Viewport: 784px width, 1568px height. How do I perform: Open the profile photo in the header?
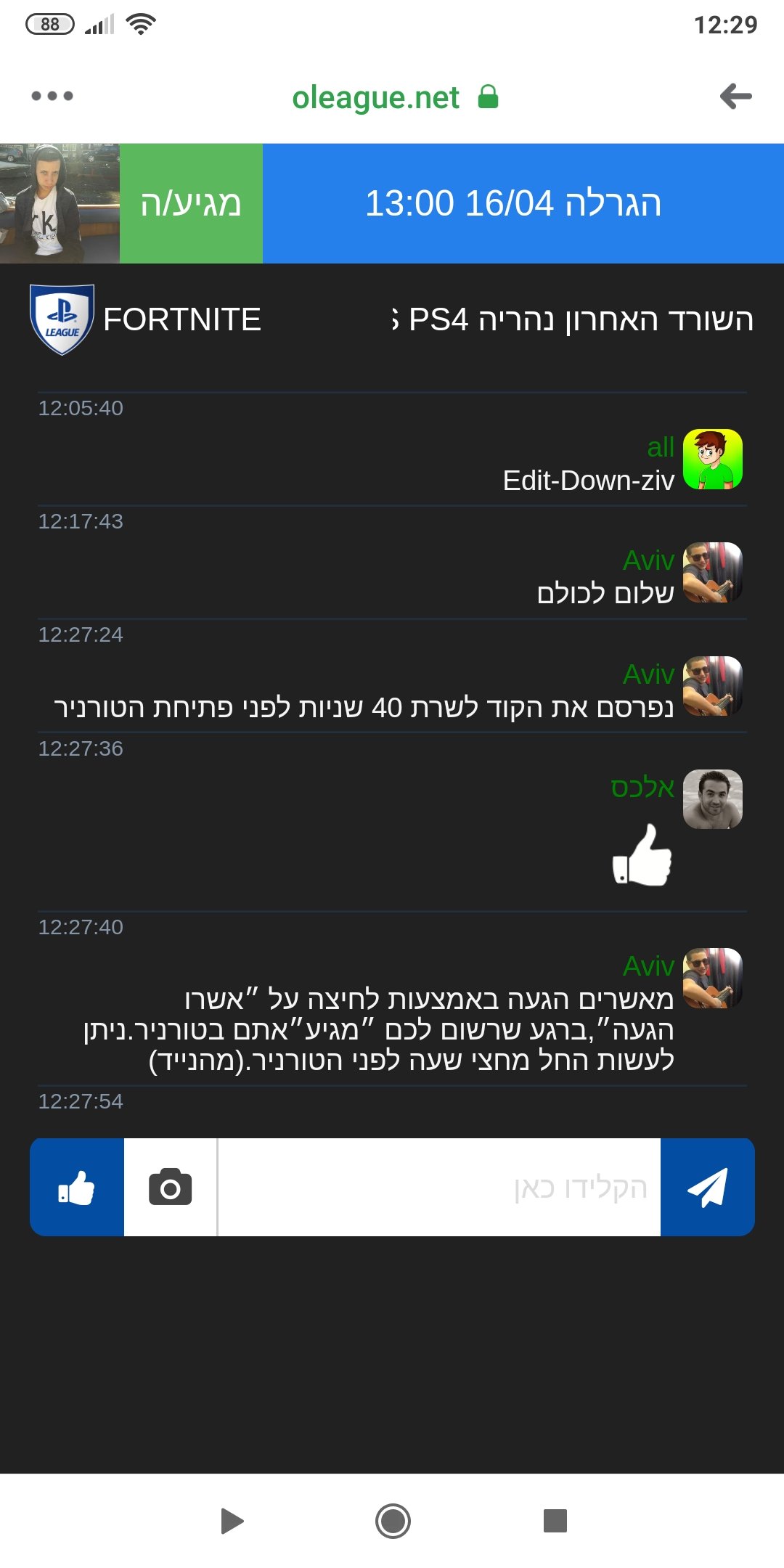[60, 203]
